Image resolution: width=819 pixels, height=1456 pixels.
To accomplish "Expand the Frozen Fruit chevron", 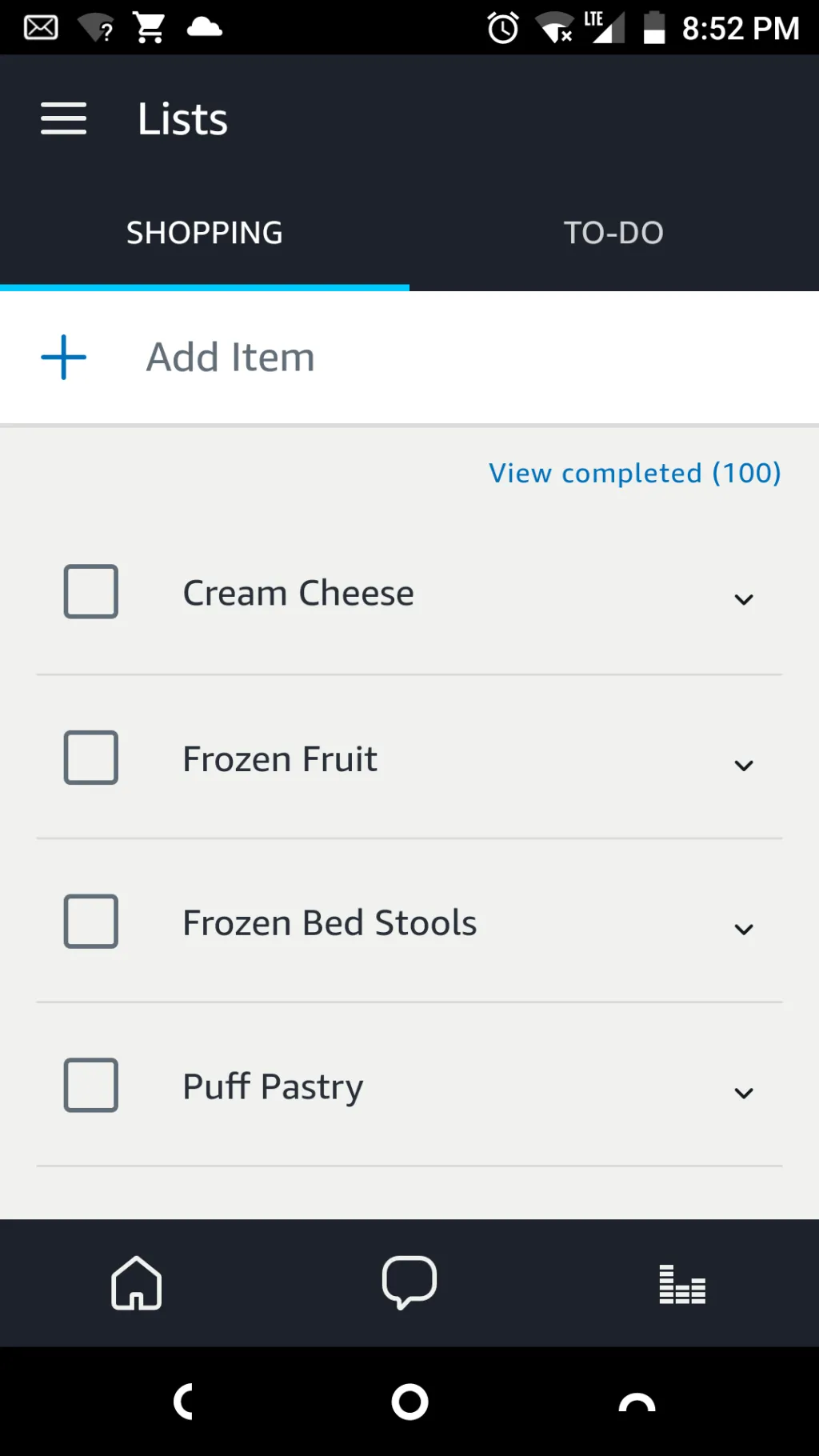I will click(744, 766).
